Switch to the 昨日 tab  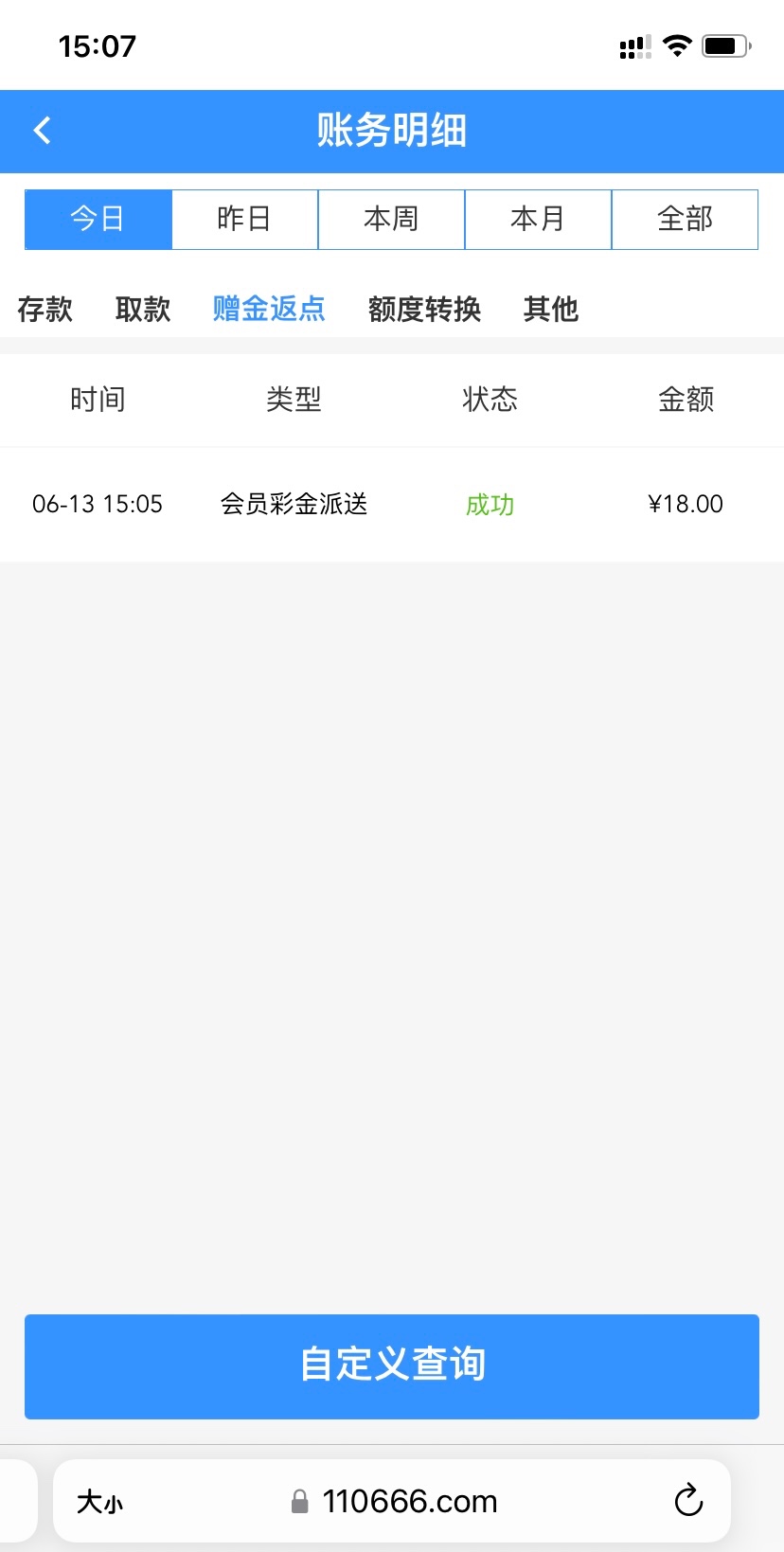coord(244,219)
